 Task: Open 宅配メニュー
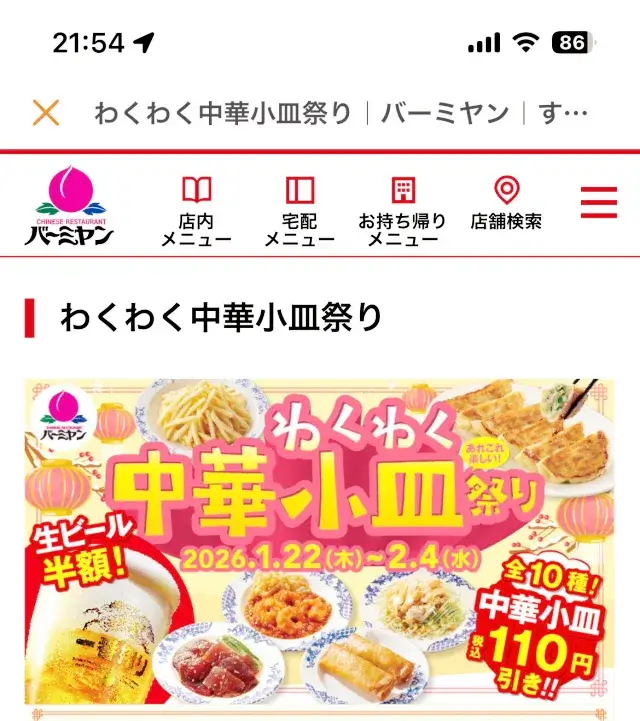pos(300,210)
